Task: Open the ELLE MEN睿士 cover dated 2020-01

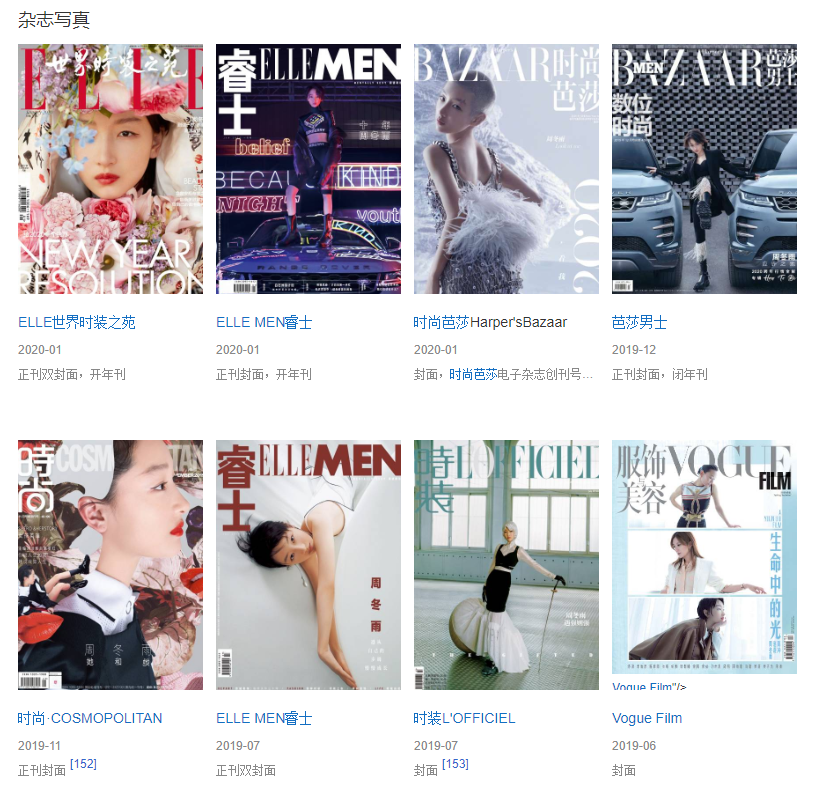Action: pos(308,168)
